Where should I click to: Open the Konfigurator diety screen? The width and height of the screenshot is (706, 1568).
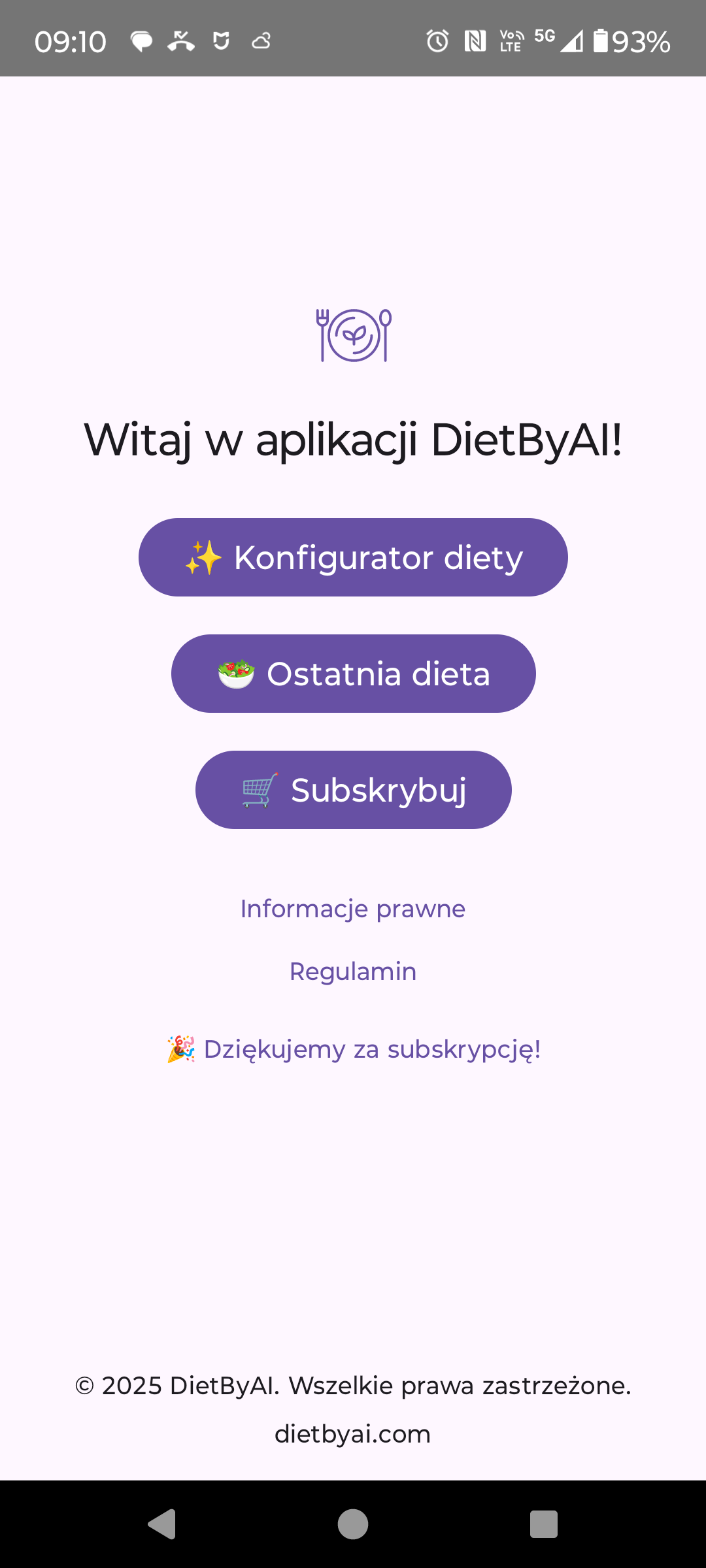(x=353, y=557)
